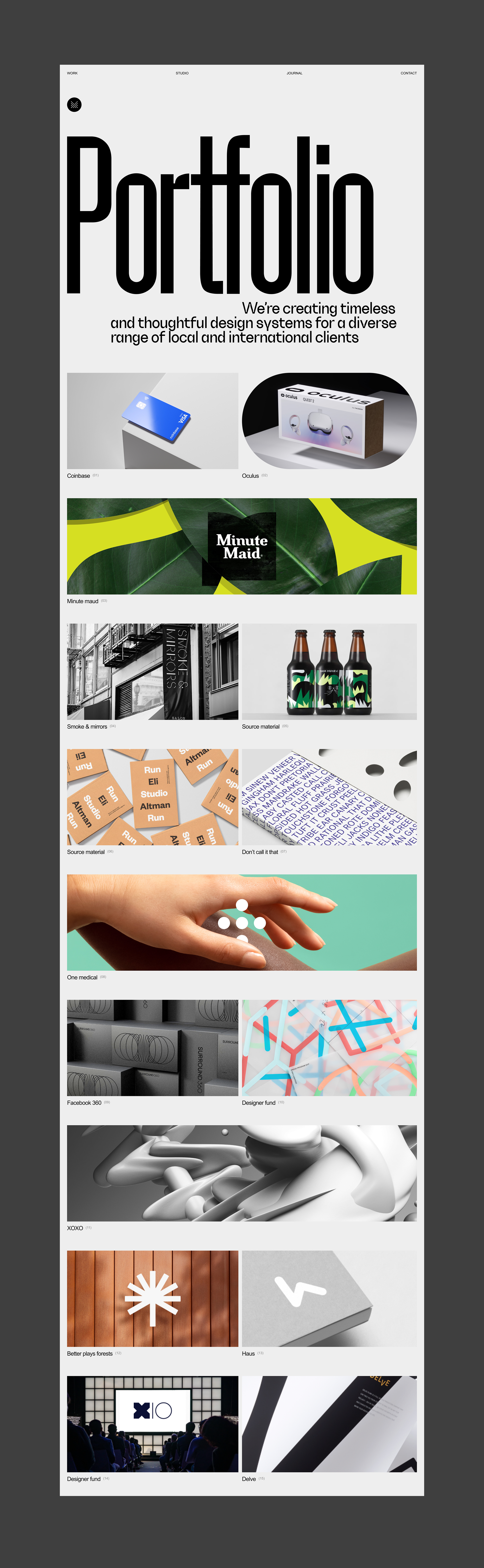This screenshot has height=1568, width=484.
Task: Open the Minute maud project banner
Action: 242,546
